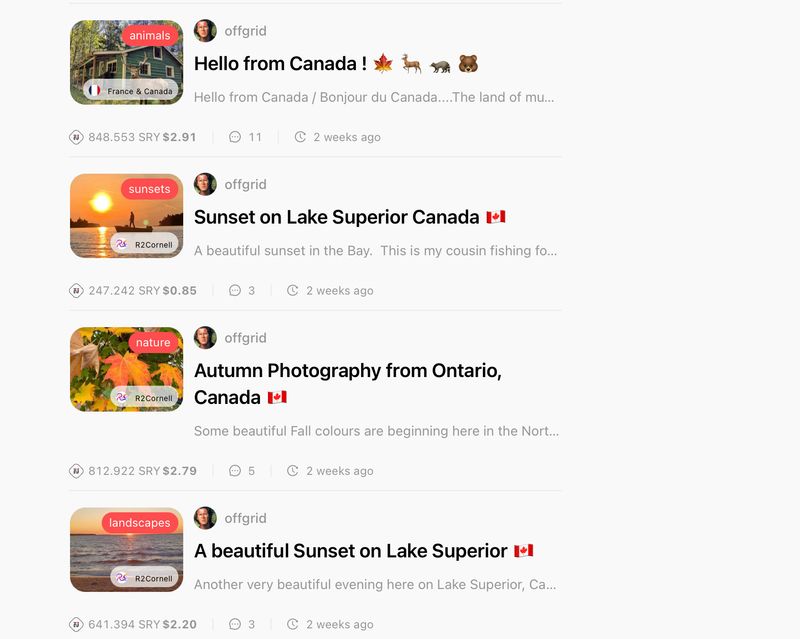The height and width of the screenshot is (639, 800).
Task: Select the 'landscapes' tag chip
Action: tap(140, 523)
